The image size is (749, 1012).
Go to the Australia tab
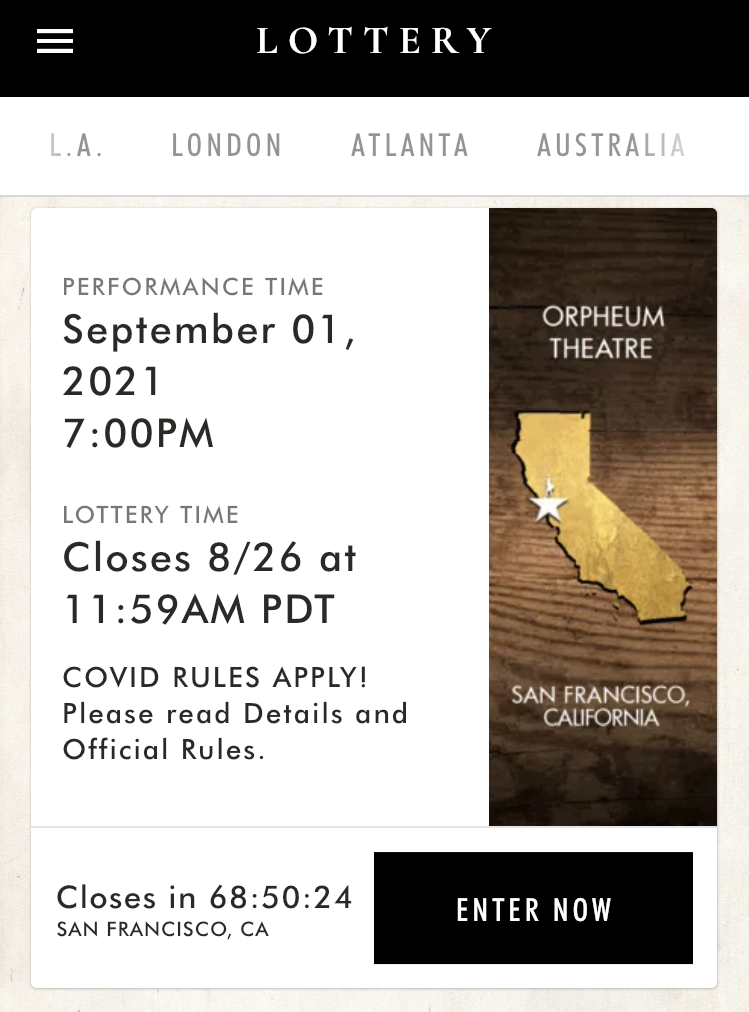[611, 146]
